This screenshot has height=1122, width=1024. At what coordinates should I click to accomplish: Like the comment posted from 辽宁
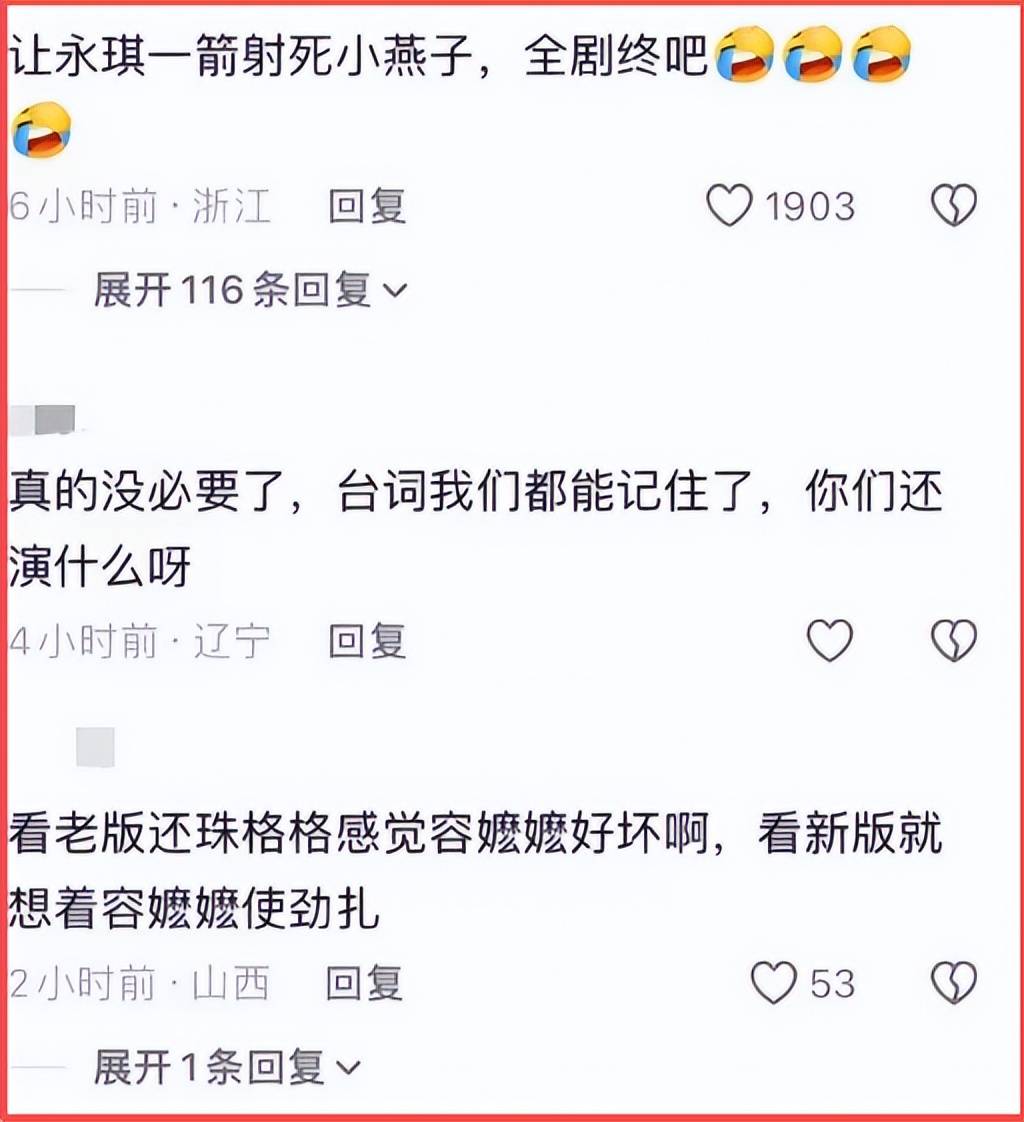click(x=830, y=640)
